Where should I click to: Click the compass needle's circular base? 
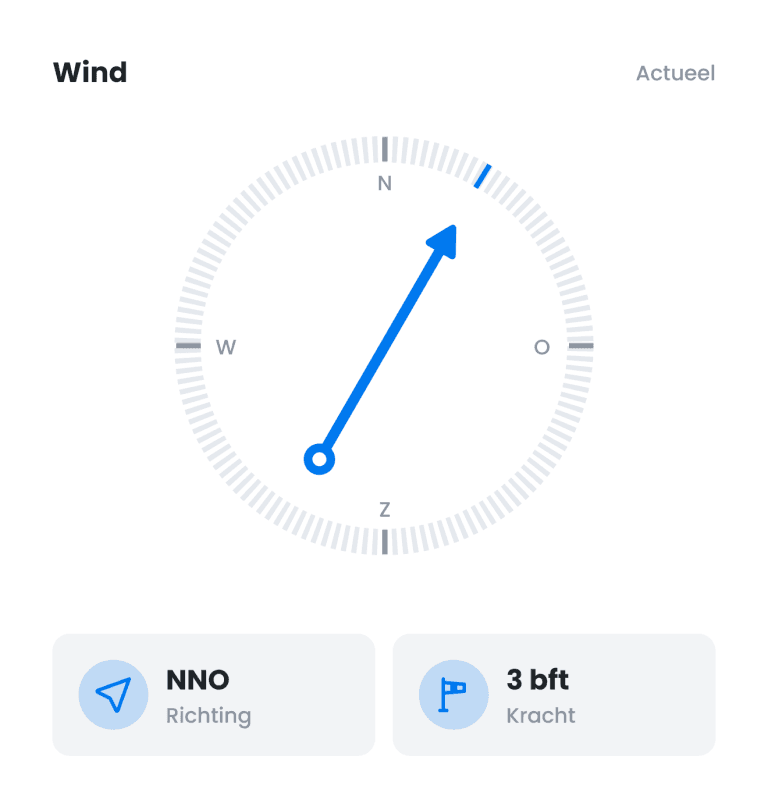(x=319, y=459)
